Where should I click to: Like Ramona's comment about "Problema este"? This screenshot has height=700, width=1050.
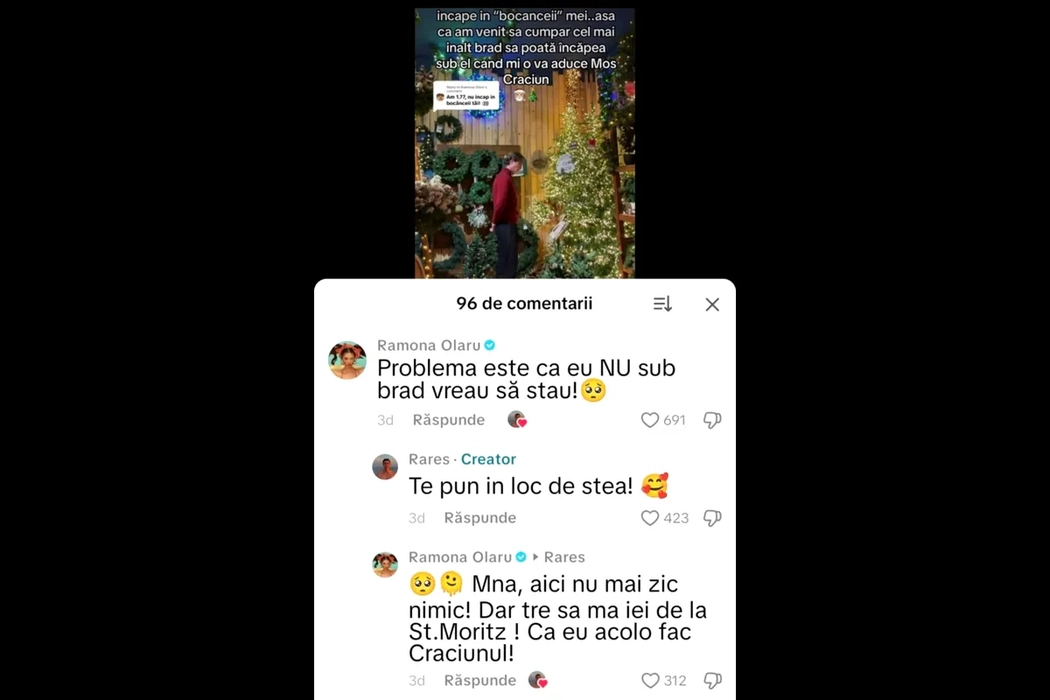click(650, 420)
